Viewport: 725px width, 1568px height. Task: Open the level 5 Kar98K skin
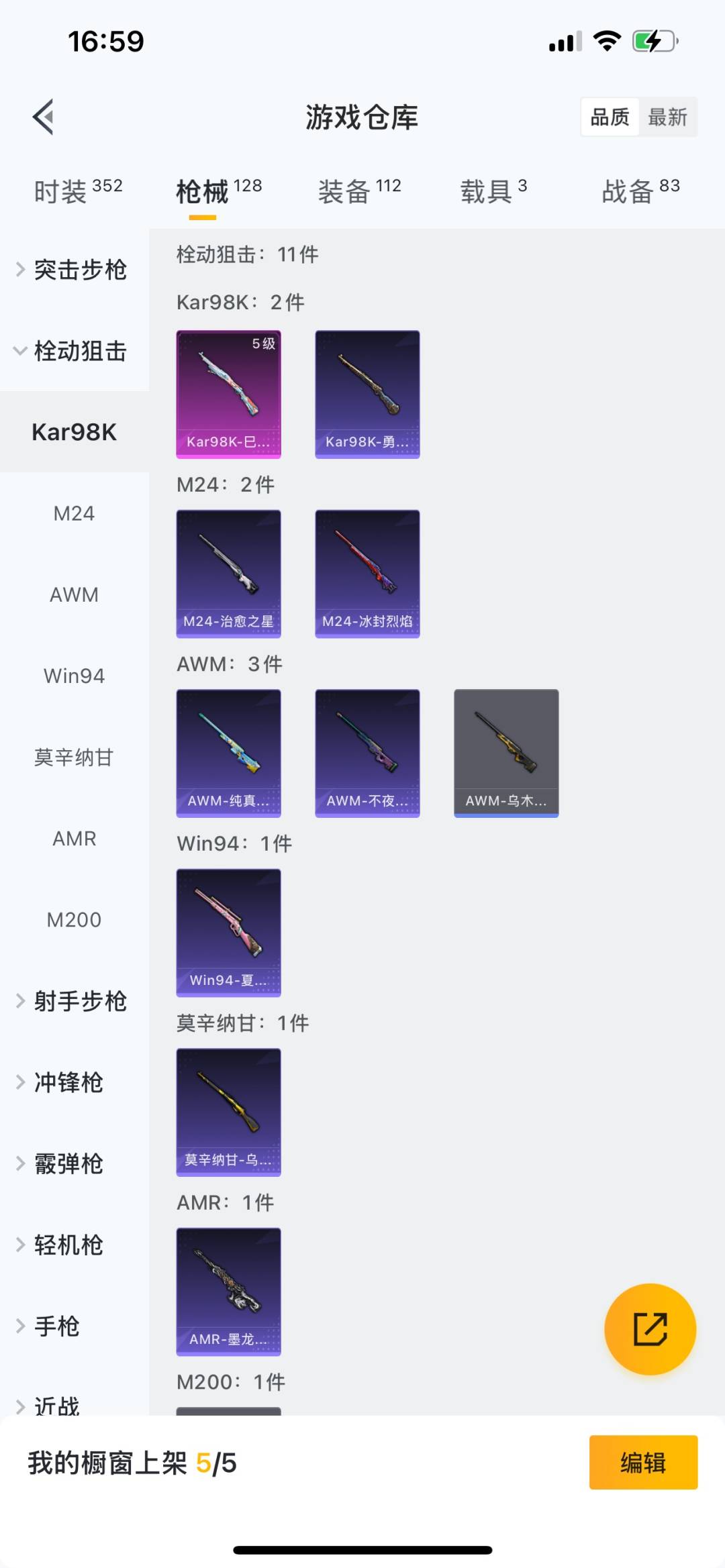coord(228,395)
